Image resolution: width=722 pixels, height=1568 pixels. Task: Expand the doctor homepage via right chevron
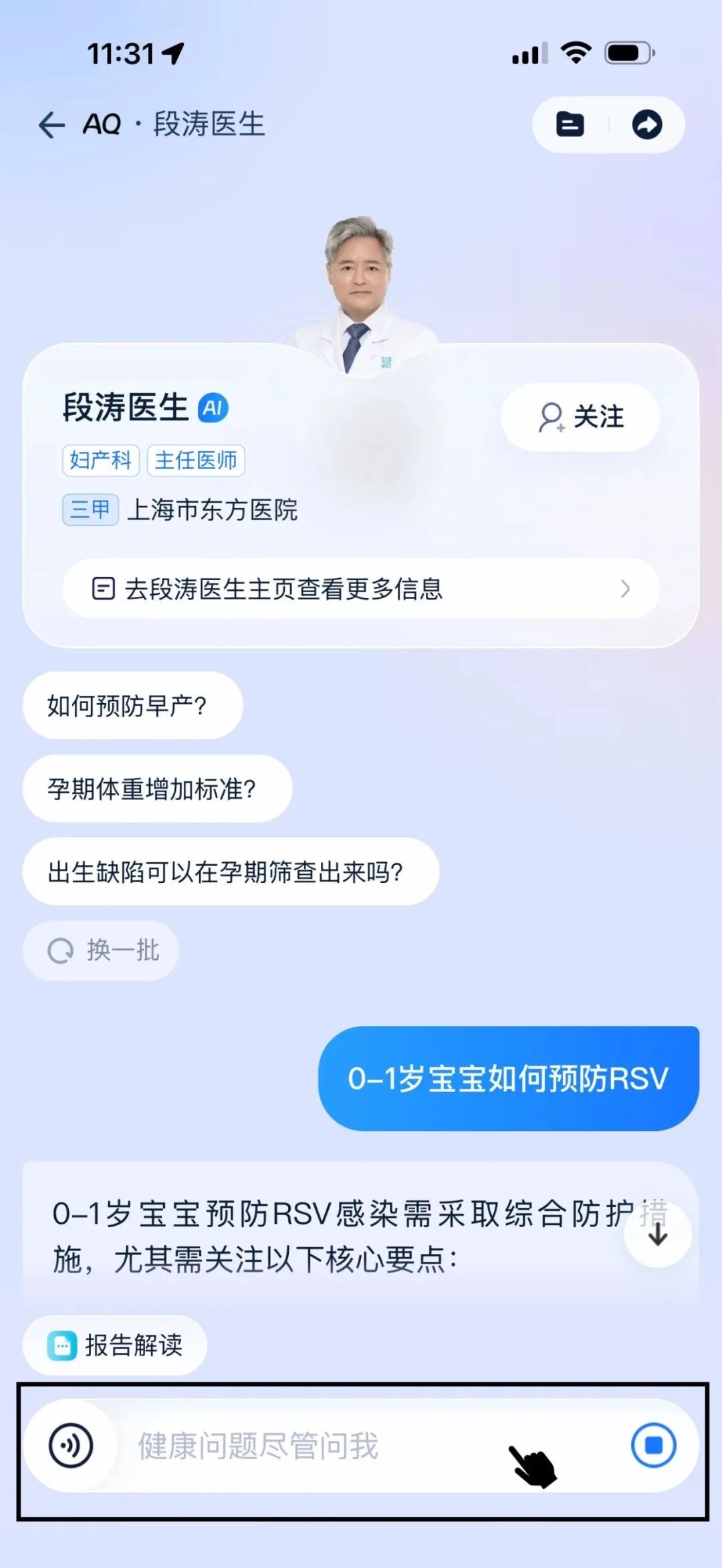pos(624,588)
